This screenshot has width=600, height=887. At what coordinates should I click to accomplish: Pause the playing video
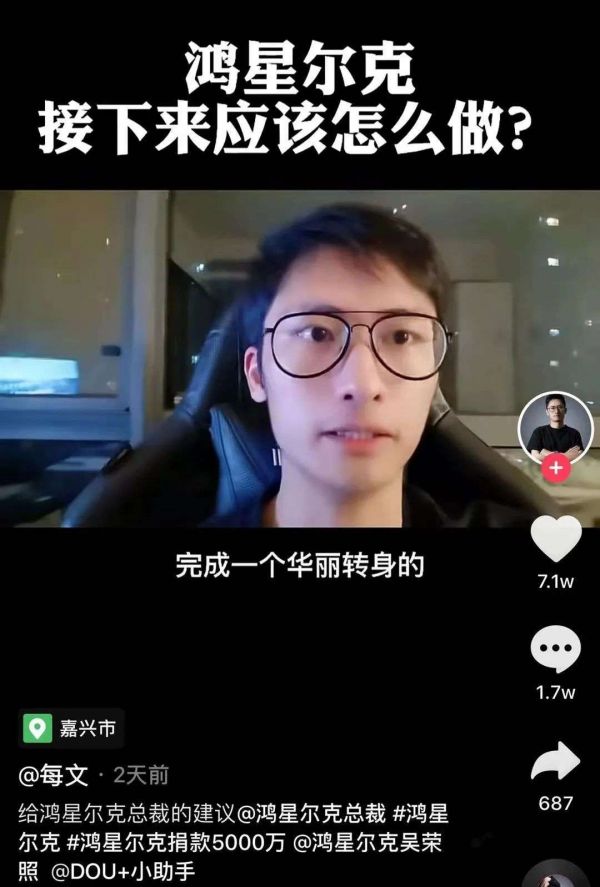click(x=300, y=360)
